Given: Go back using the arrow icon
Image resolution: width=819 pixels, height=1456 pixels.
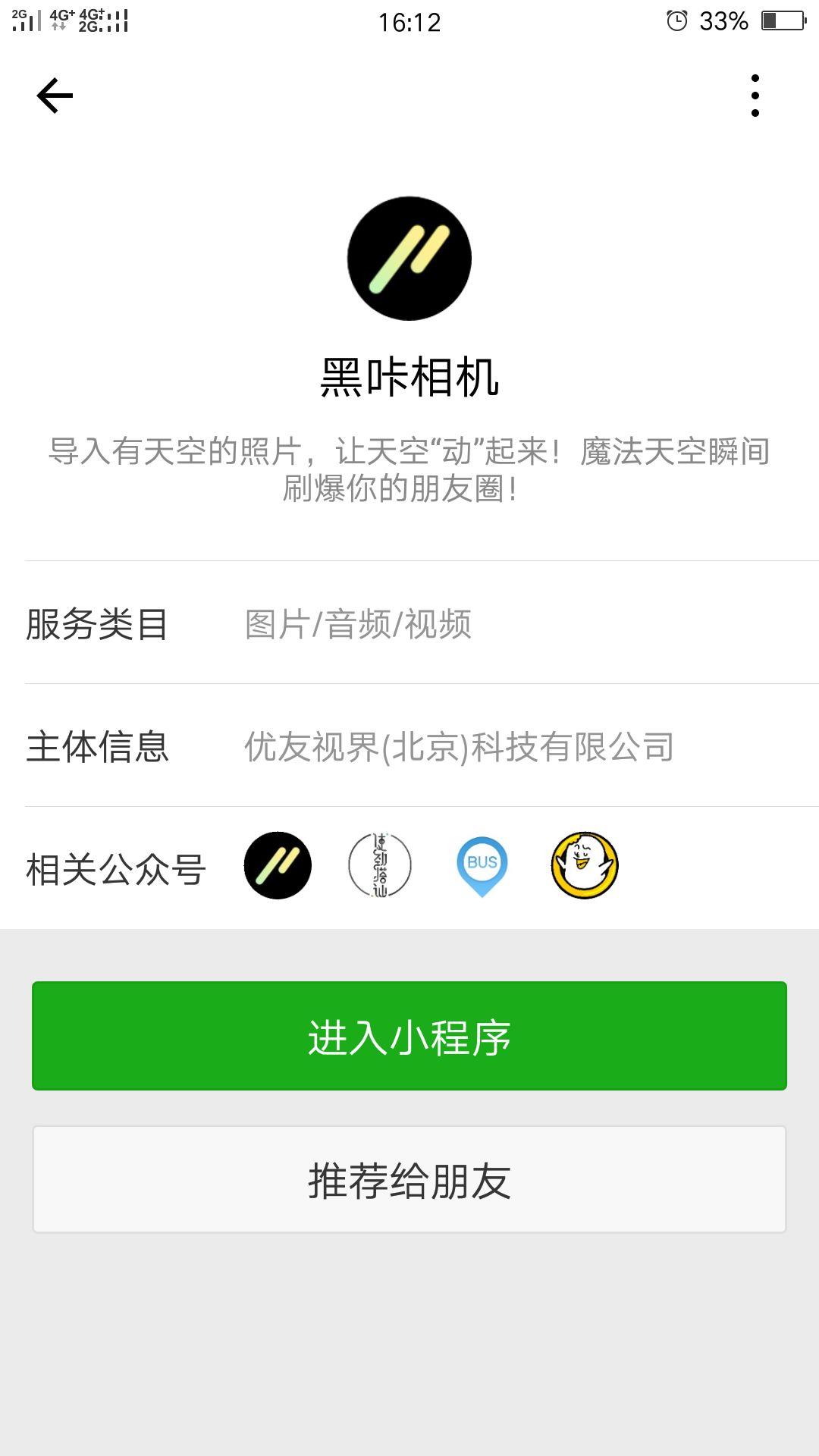Looking at the screenshot, I should (x=55, y=96).
